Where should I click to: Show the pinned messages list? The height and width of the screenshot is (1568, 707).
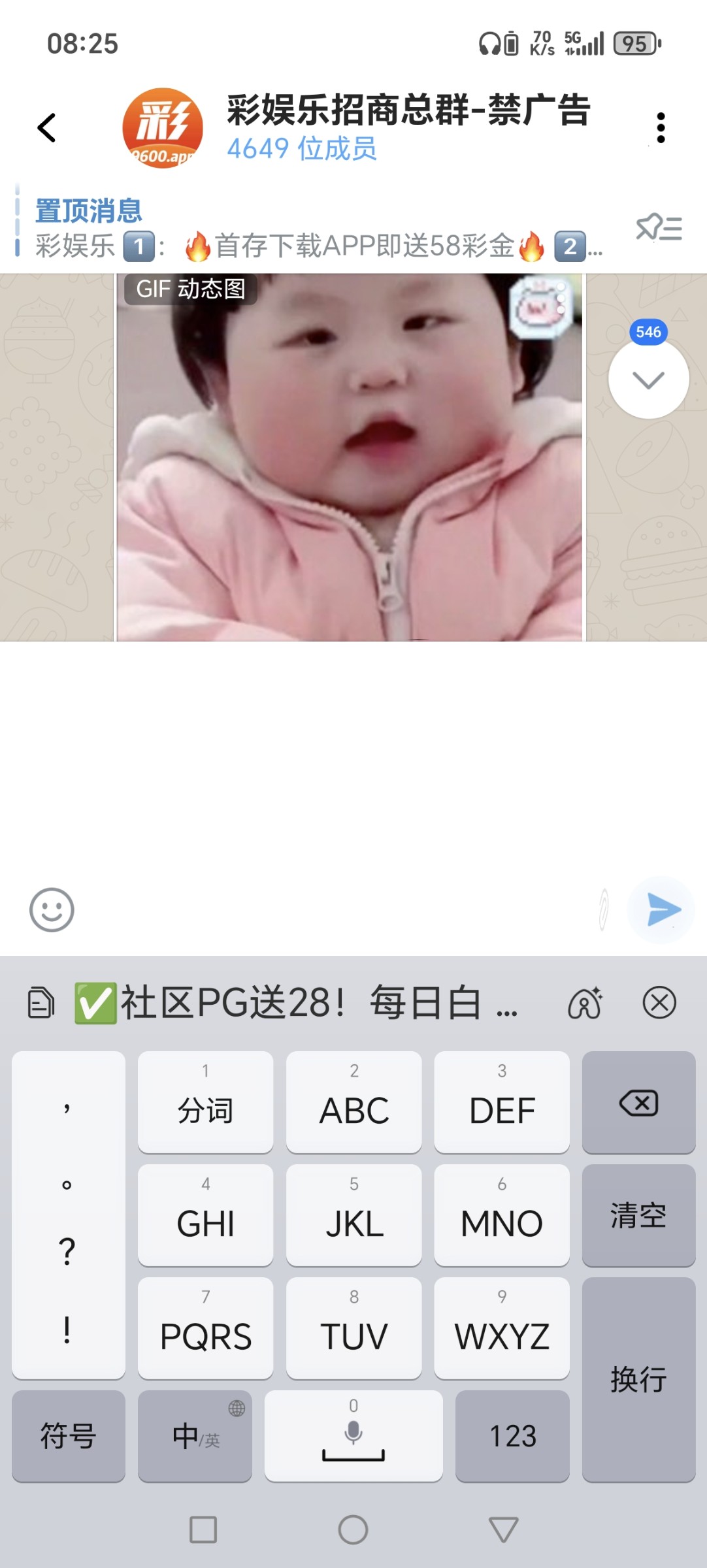[659, 228]
